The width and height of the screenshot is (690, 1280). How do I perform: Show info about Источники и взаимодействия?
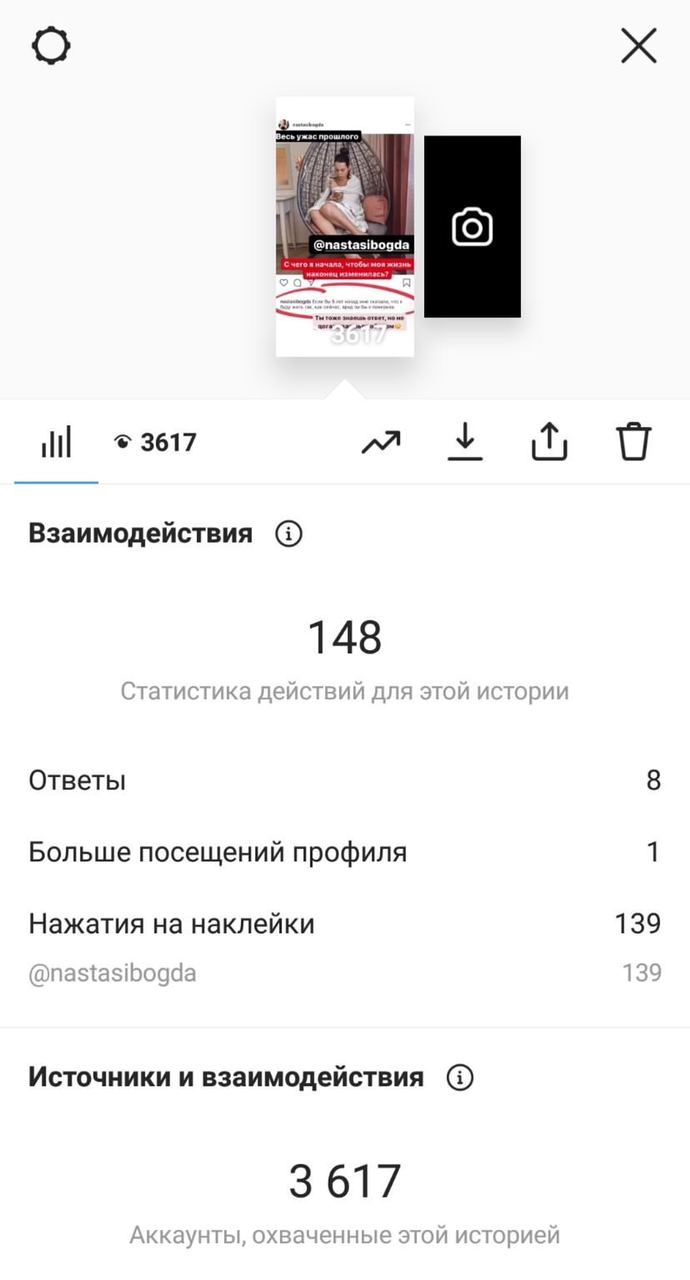(x=460, y=1077)
